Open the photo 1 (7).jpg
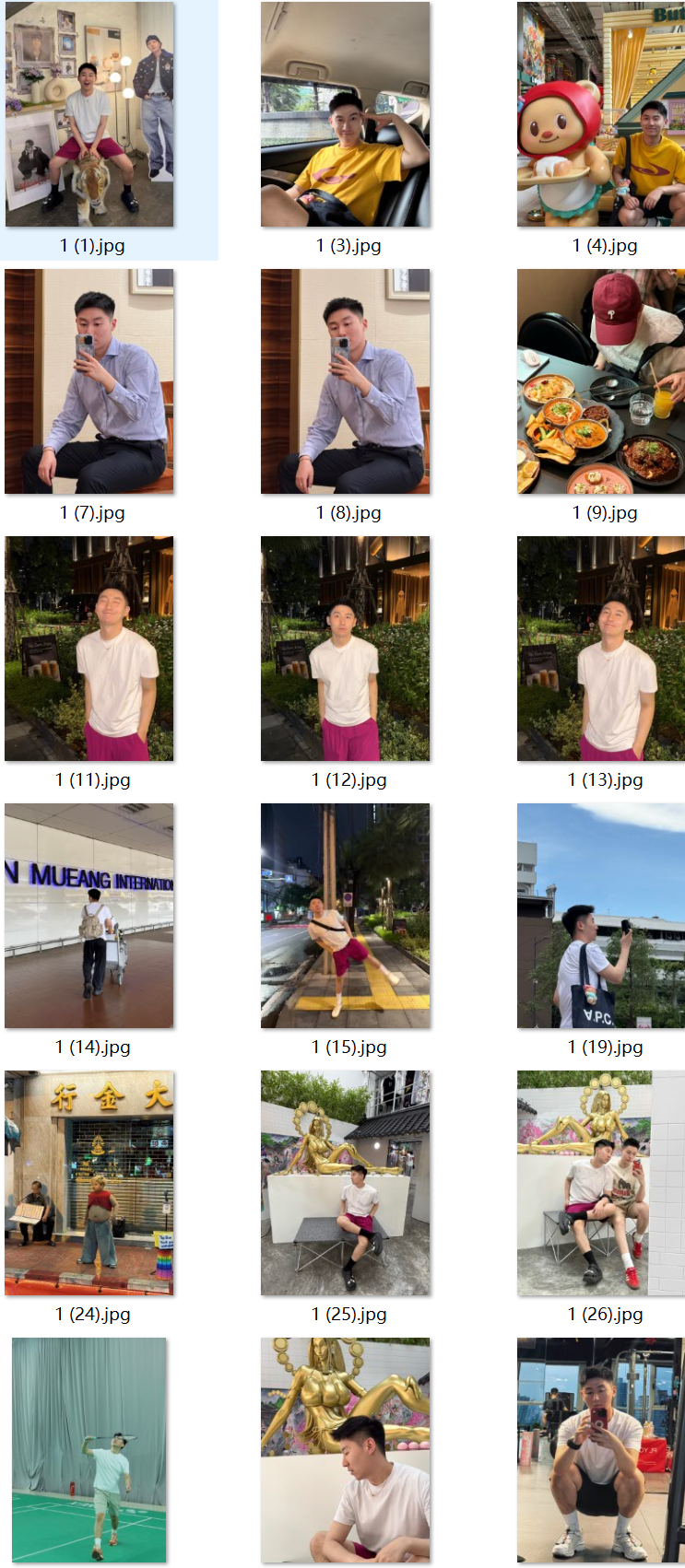Viewport: 685px width, 1568px height. (x=89, y=381)
